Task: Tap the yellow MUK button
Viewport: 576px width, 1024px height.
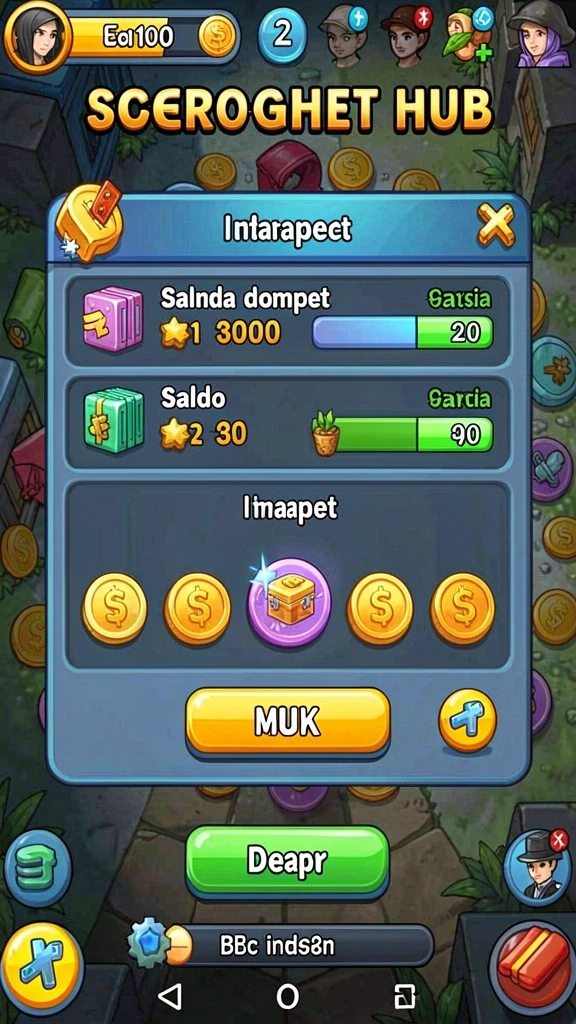Action: (287, 721)
